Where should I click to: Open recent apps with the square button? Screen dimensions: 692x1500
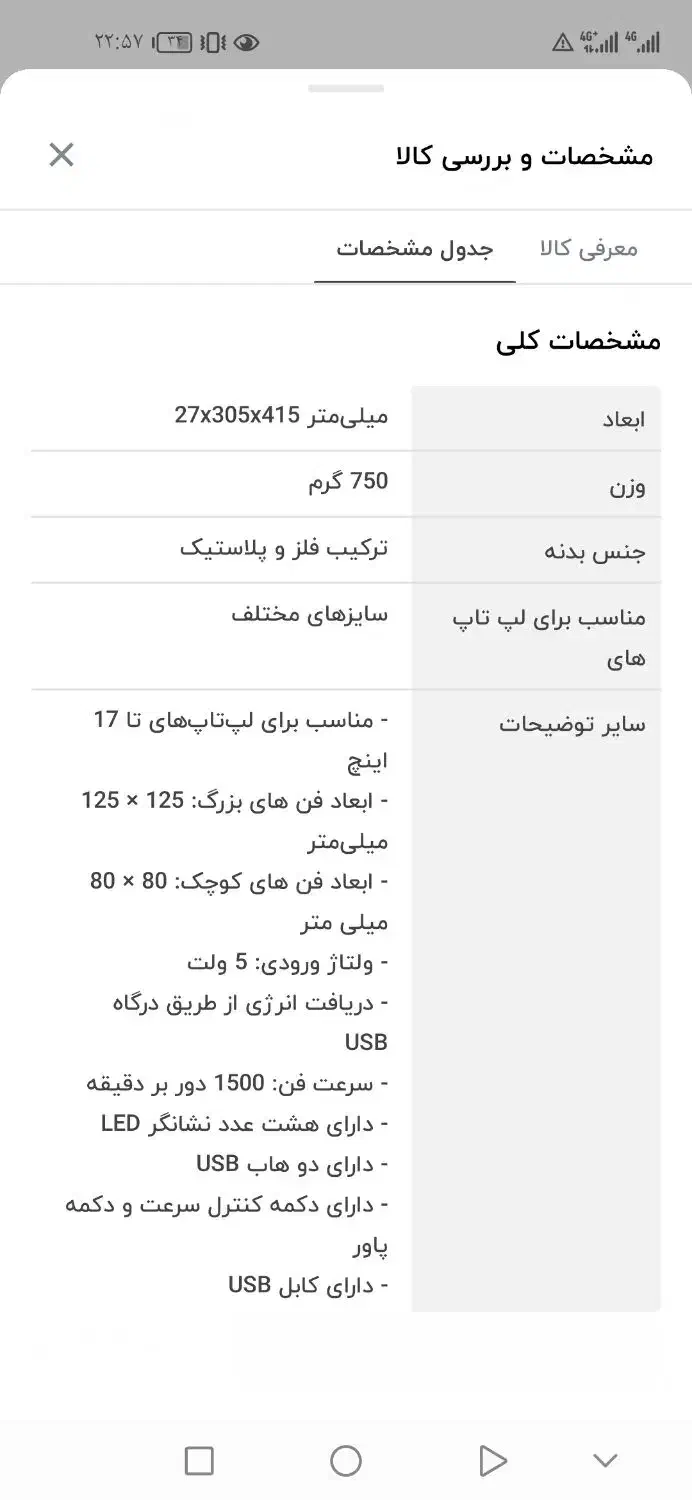click(200, 1461)
